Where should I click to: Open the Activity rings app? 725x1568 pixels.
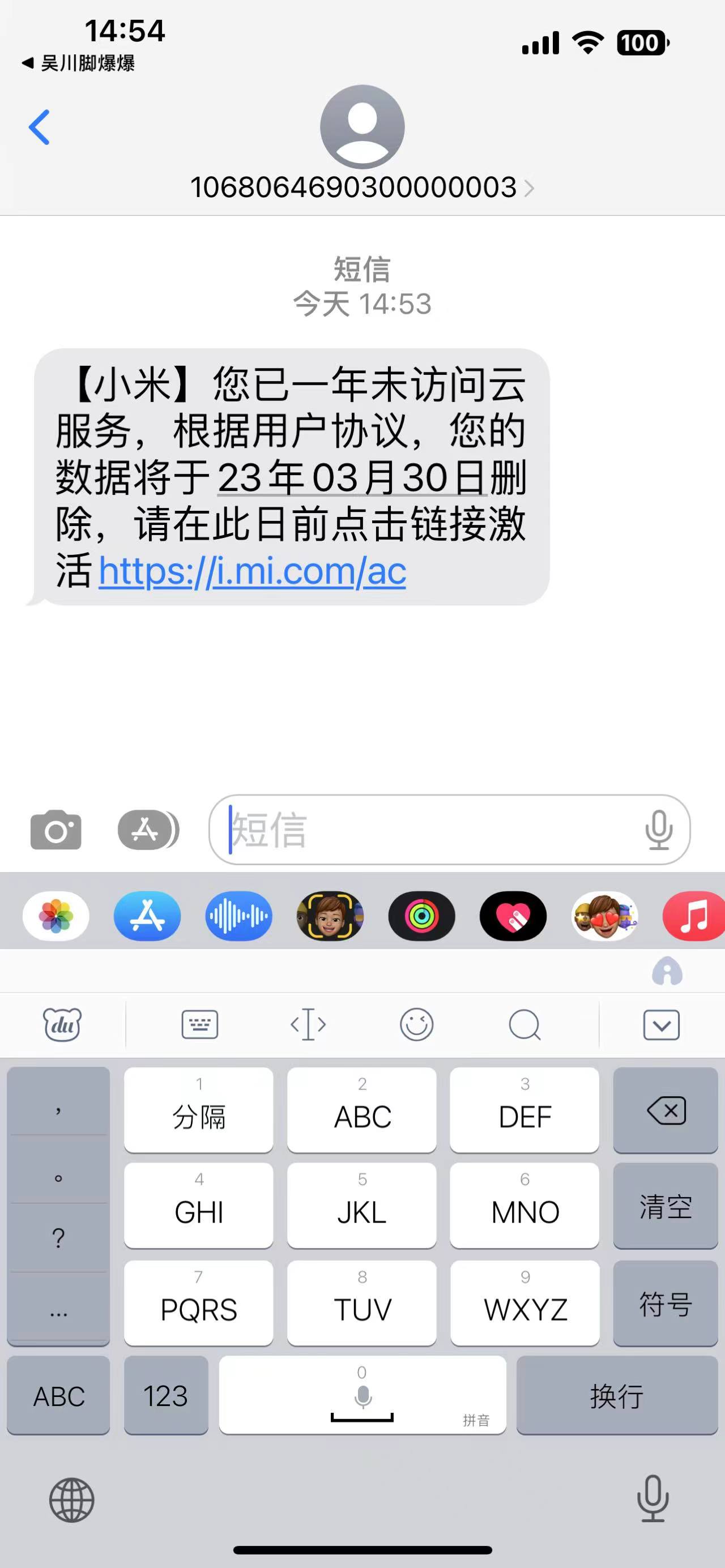pyautogui.click(x=421, y=916)
